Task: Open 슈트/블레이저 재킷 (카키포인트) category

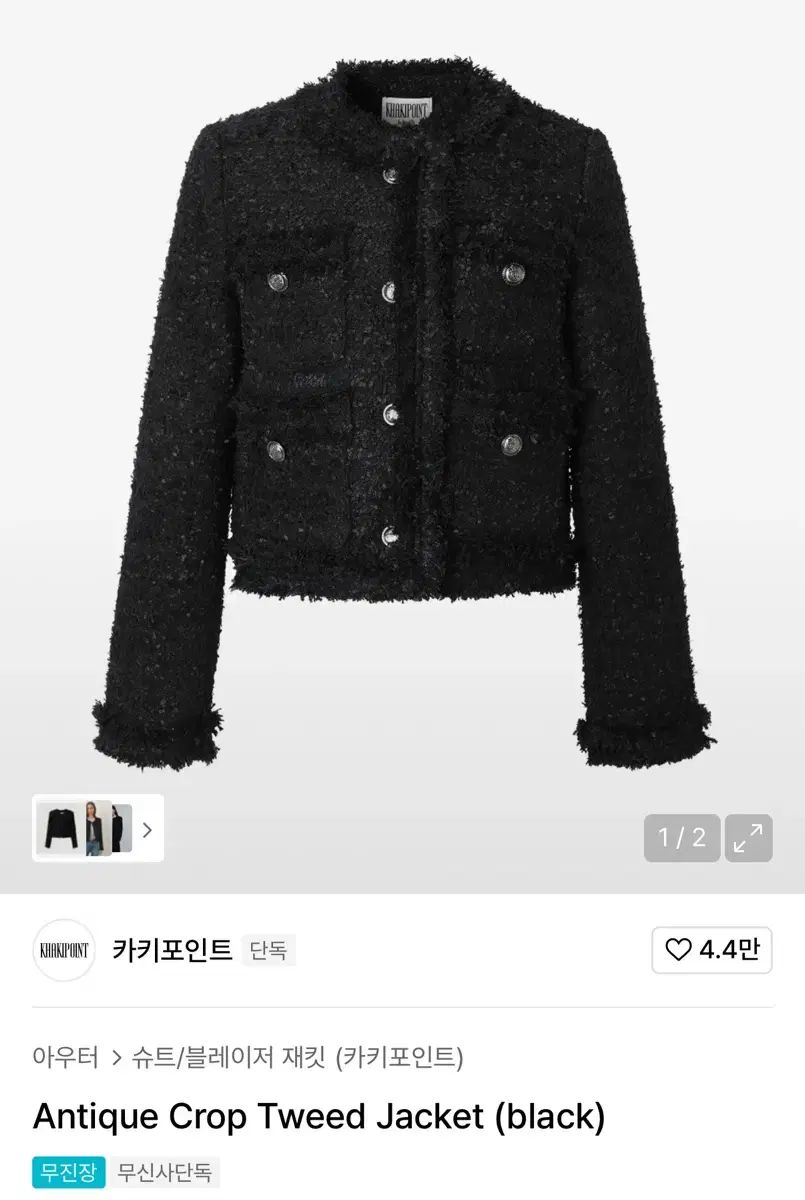Action: pyautogui.click(x=297, y=1057)
